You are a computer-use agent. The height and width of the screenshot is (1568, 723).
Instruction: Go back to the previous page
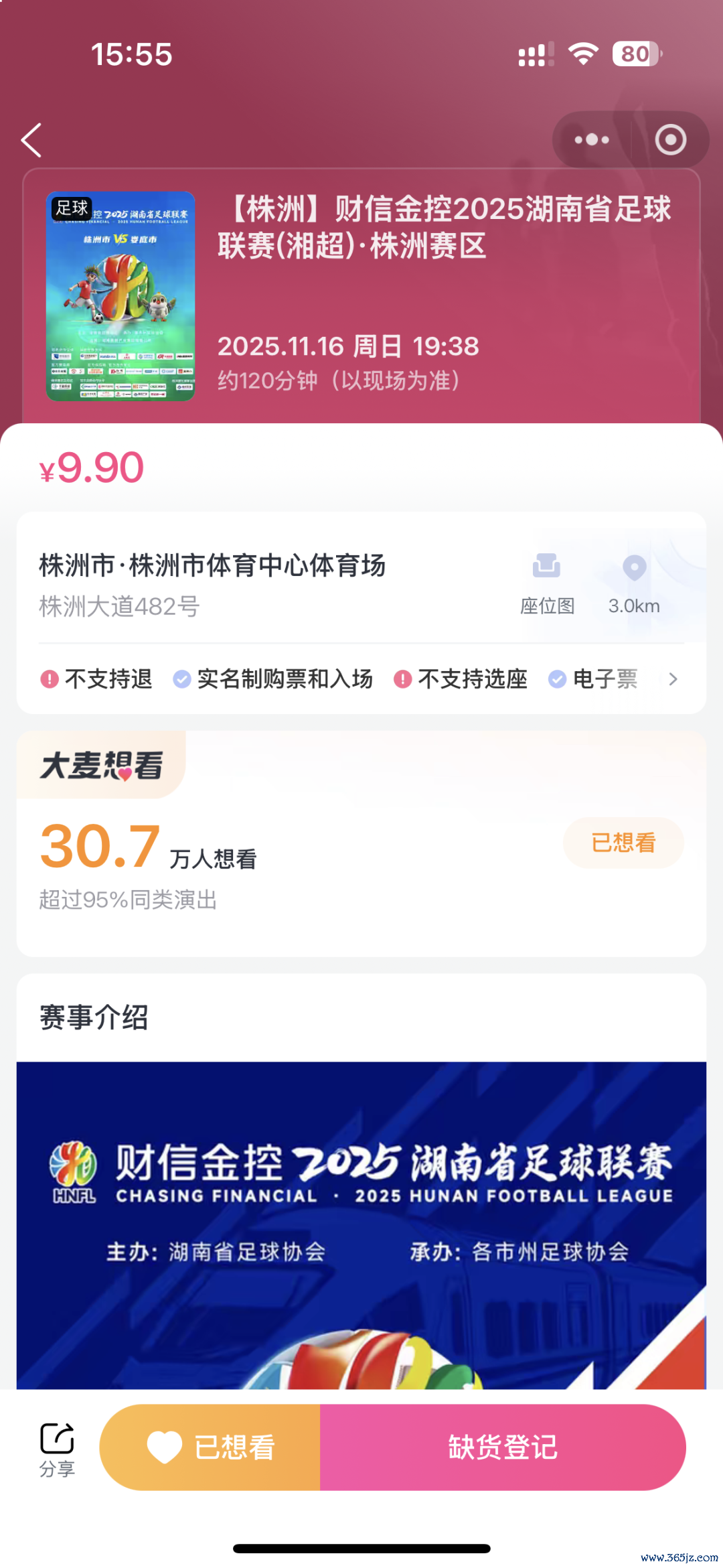click(32, 140)
